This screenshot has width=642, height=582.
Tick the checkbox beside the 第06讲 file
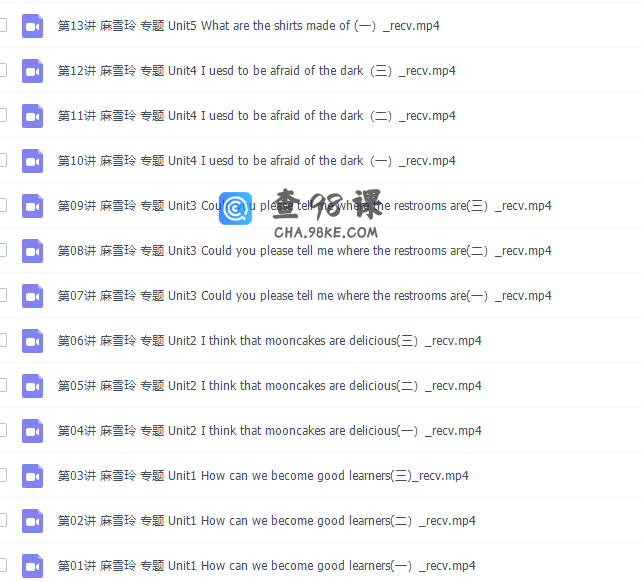(2, 341)
